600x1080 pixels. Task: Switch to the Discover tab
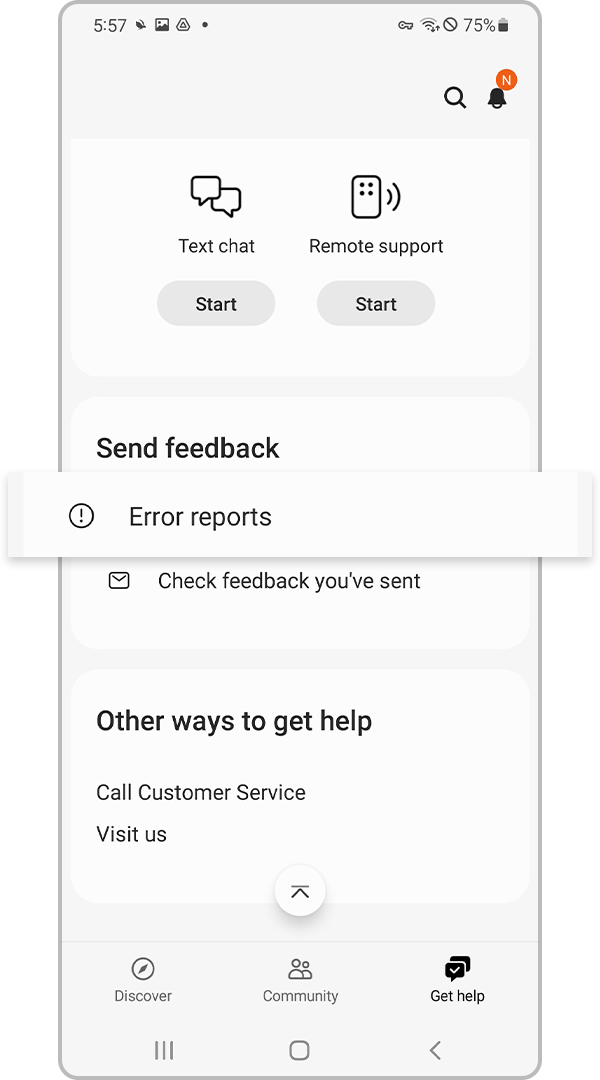(143, 980)
